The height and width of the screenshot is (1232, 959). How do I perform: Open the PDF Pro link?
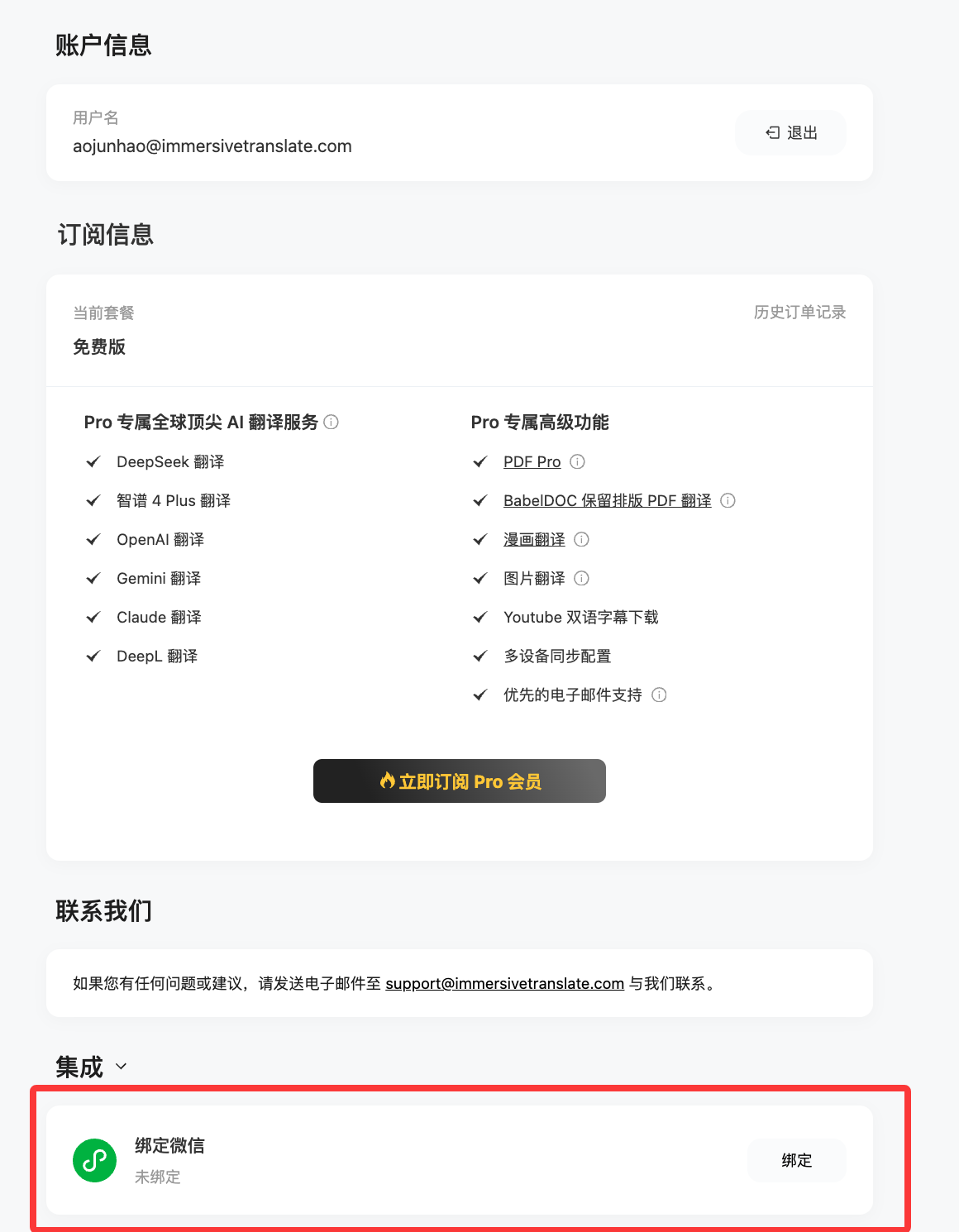532,462
